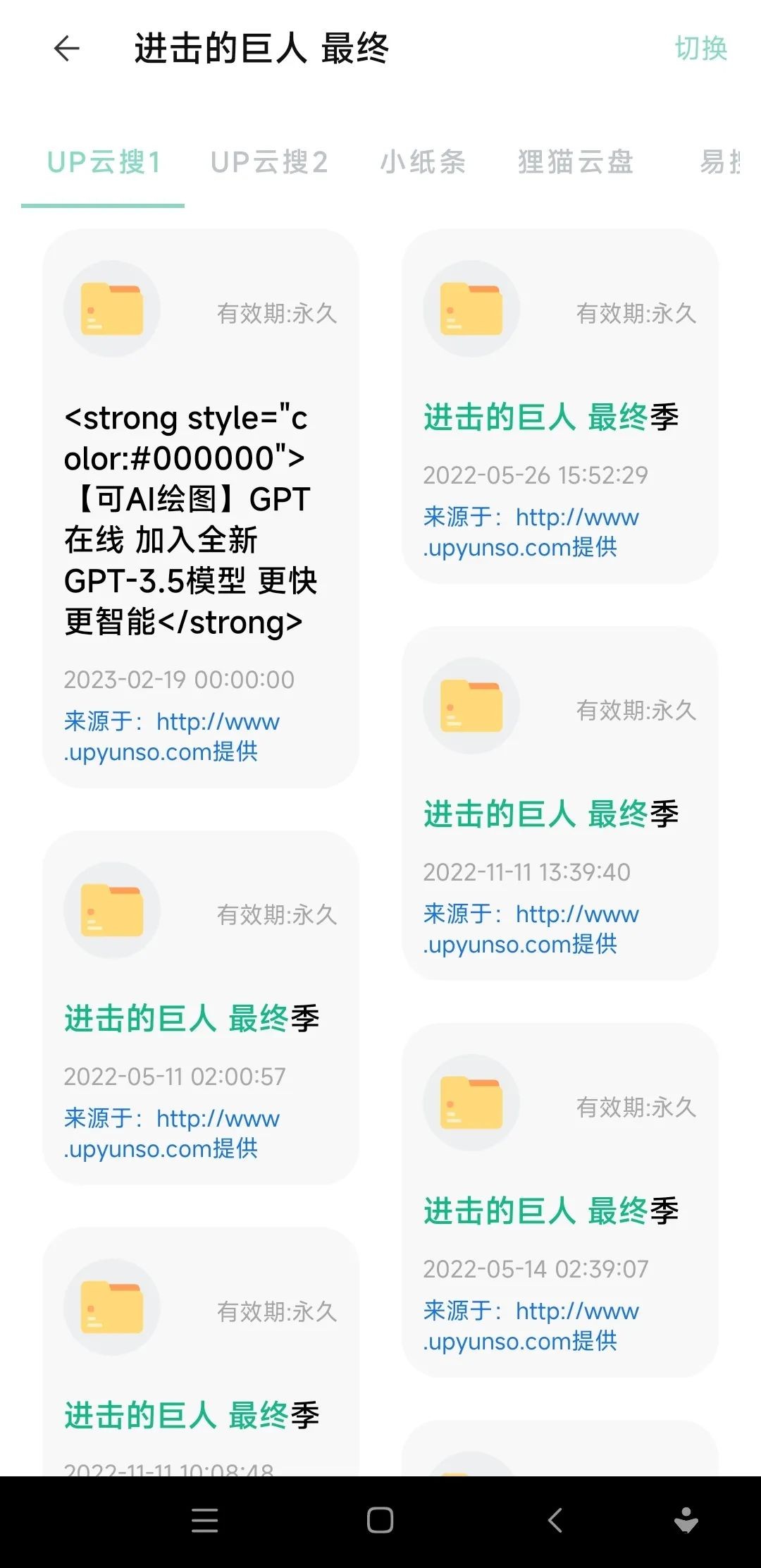Open the folder icon dated 2022-11-11

[471, 705]
